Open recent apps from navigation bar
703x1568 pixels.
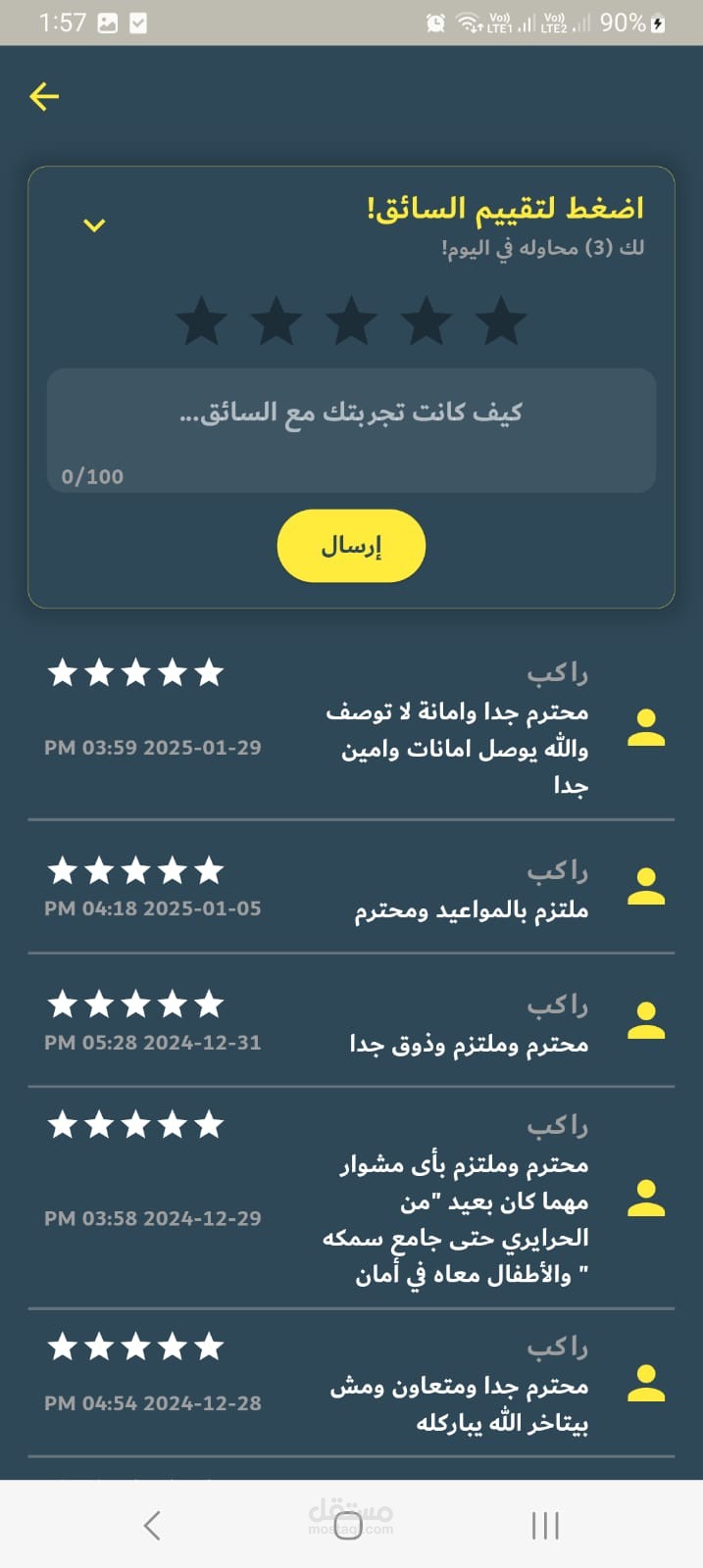(545, 1525)
